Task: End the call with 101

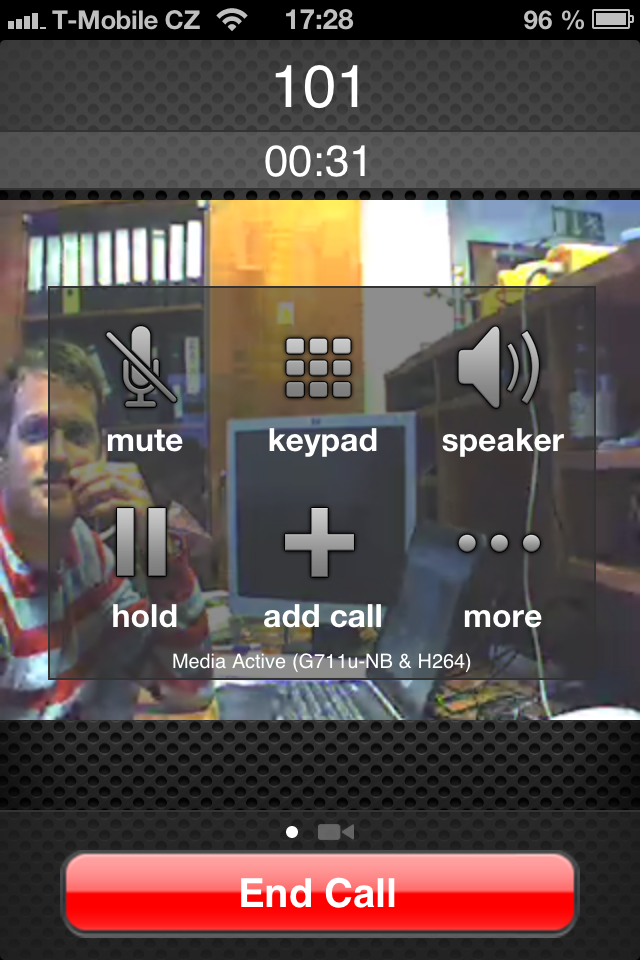Action: coord(319,893)
